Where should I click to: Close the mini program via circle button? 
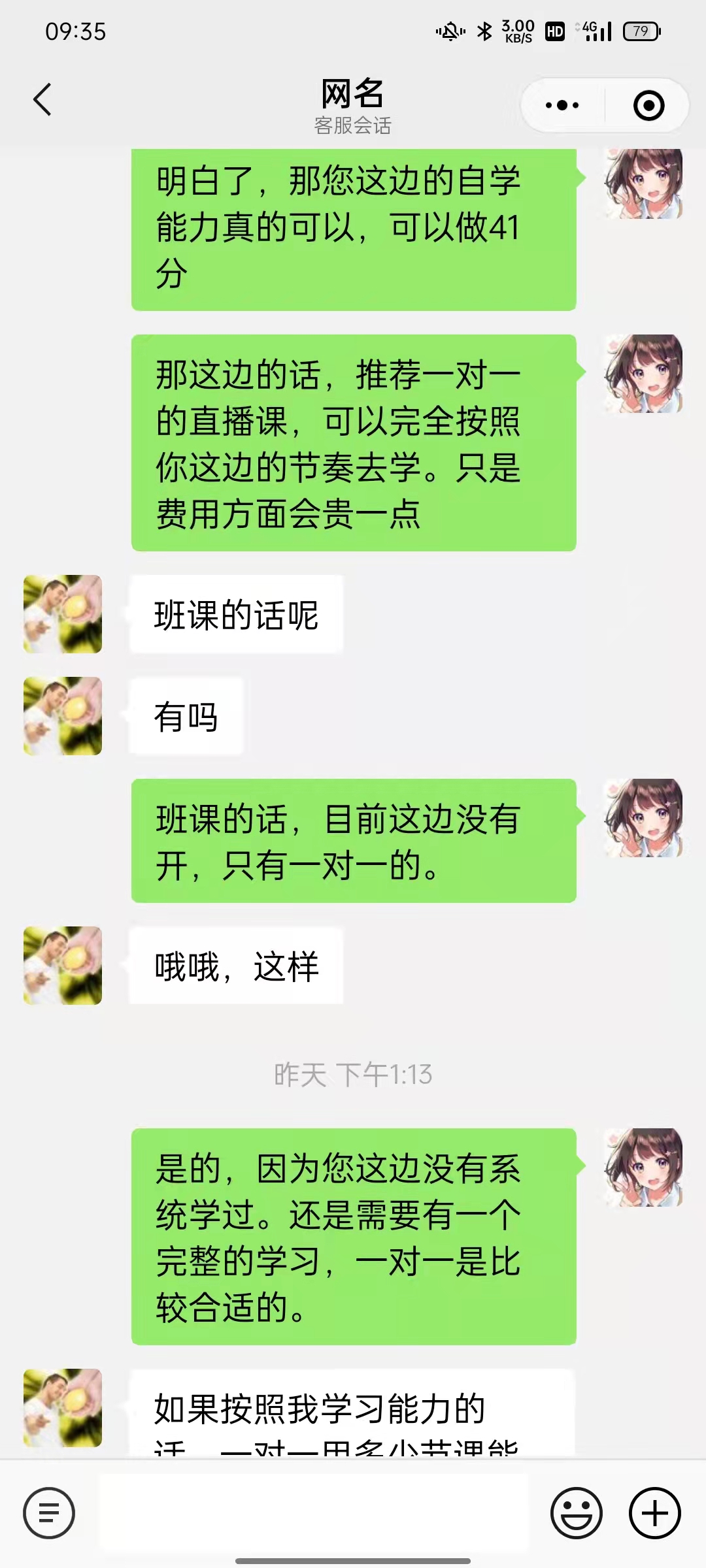point(648,105)
